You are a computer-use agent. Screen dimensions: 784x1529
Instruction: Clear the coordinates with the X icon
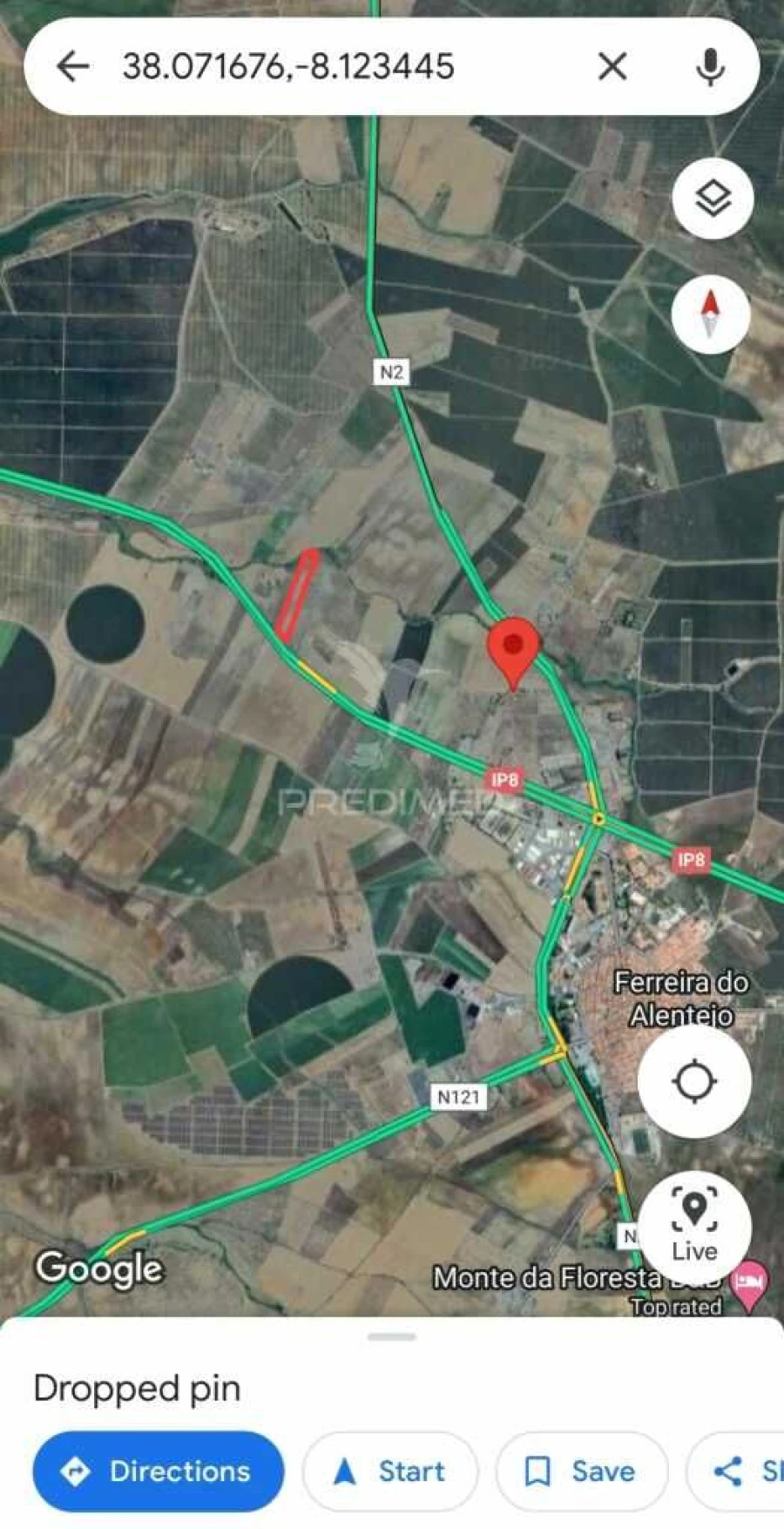(x=613, y=64)
